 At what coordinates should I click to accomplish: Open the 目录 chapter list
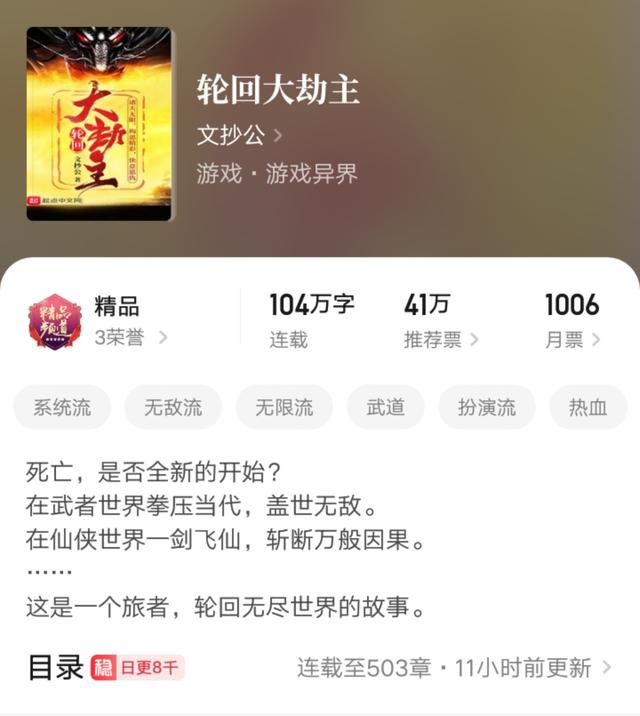click(320, 667)
